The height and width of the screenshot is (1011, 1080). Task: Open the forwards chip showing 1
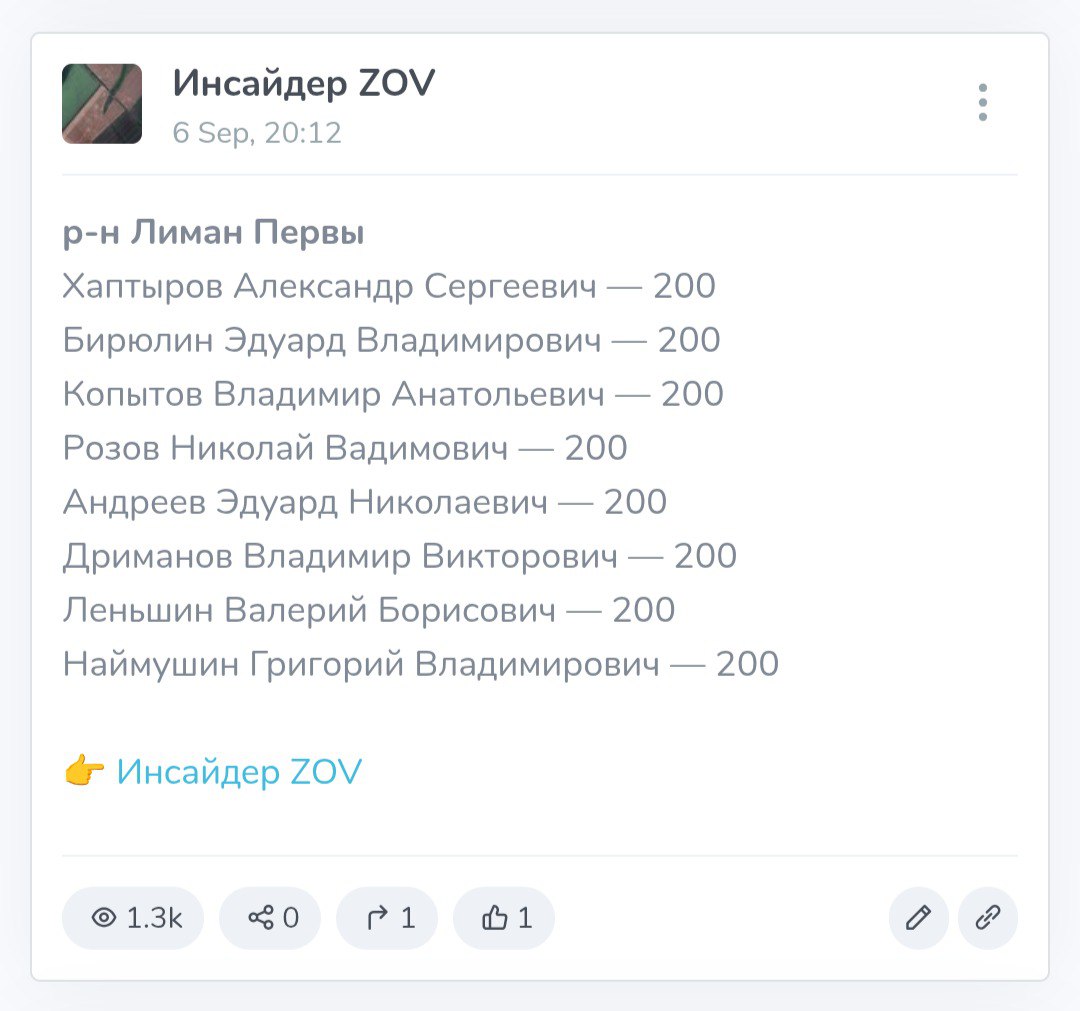tap(387, 918)
